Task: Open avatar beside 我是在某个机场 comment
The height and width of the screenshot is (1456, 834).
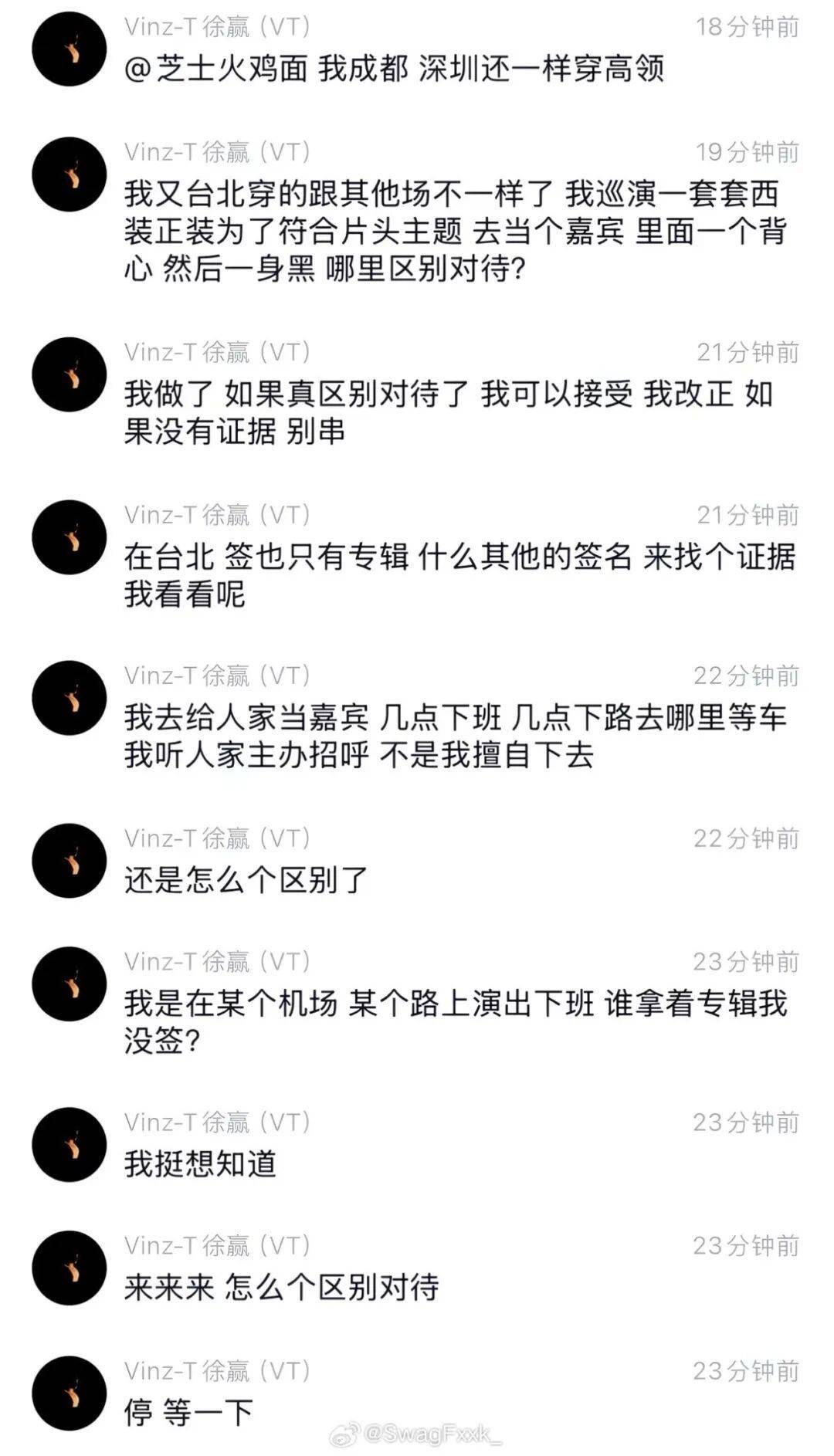Action: click(69, 984)
